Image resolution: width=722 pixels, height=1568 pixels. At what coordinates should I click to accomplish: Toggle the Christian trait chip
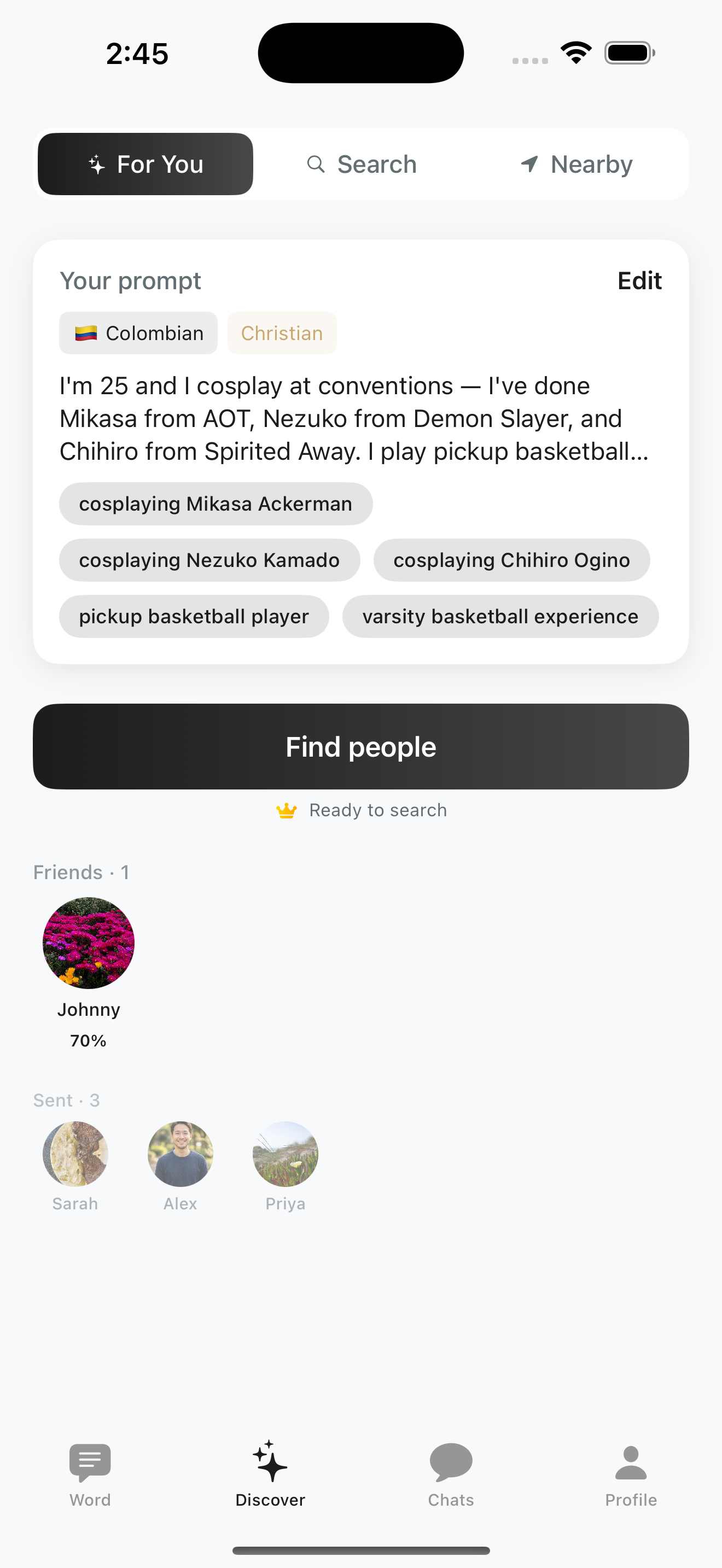[x=281, y=333]
